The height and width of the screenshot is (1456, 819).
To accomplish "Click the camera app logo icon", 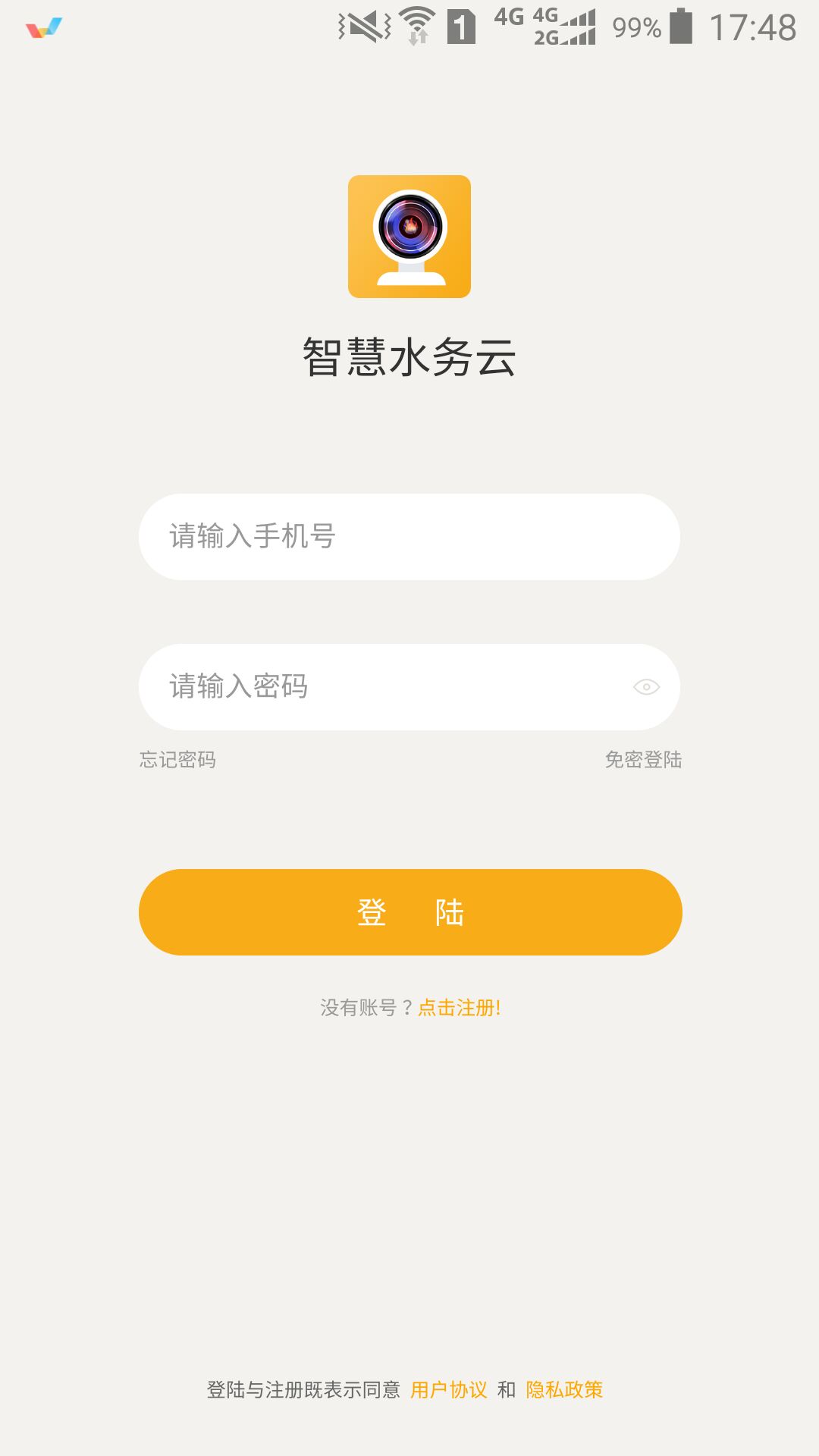I will 409,237.
